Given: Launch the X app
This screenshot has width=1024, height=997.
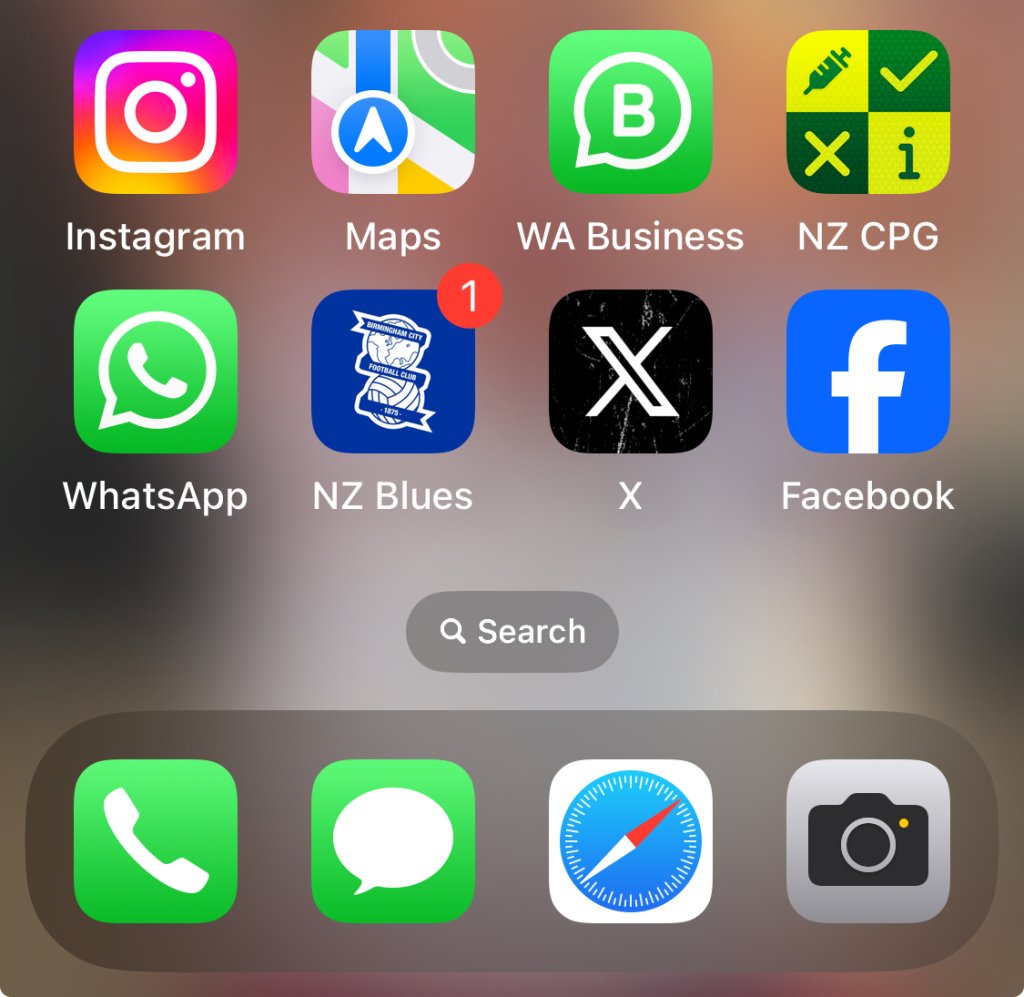Looking at the screenshot, I should [630, 372].
